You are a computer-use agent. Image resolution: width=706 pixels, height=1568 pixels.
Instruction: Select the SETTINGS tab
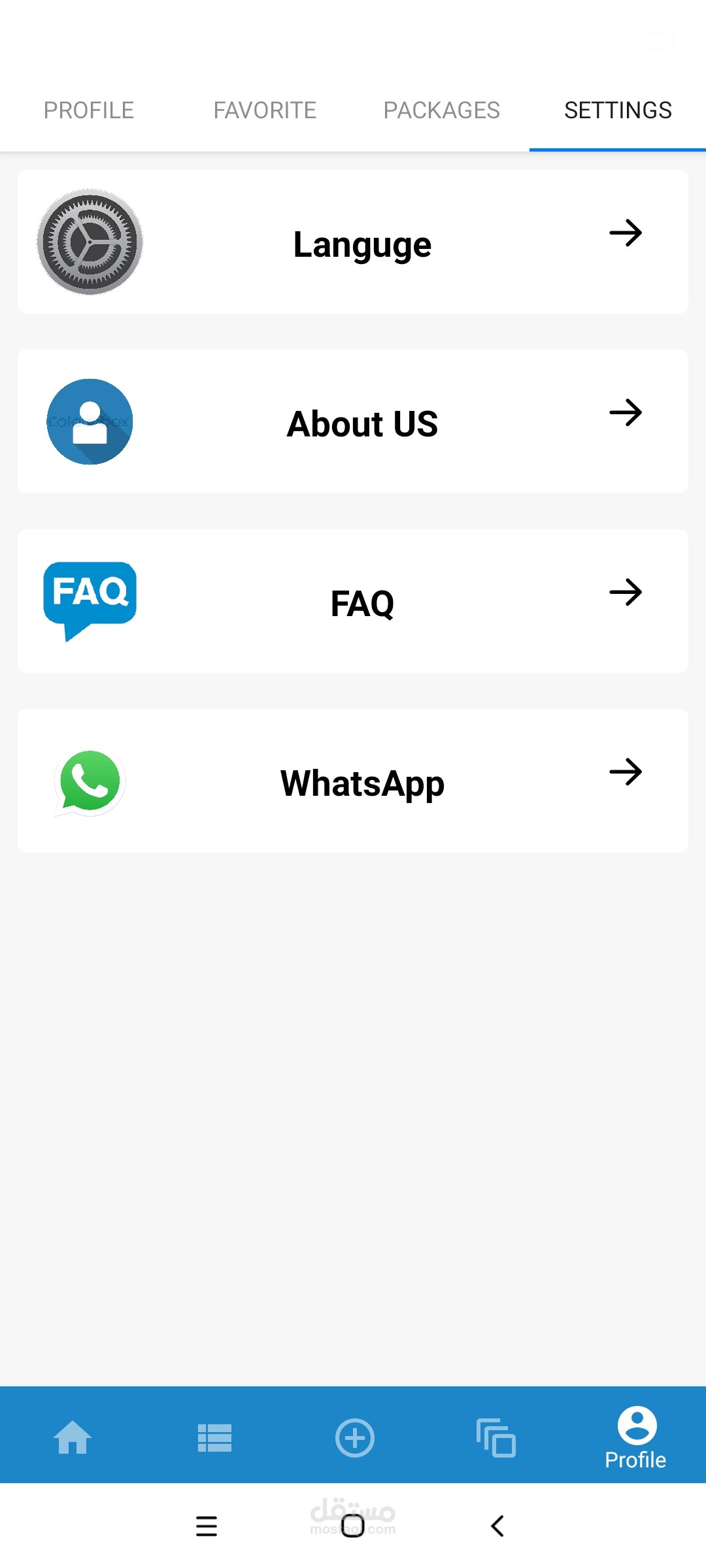(x=618, y=110)
